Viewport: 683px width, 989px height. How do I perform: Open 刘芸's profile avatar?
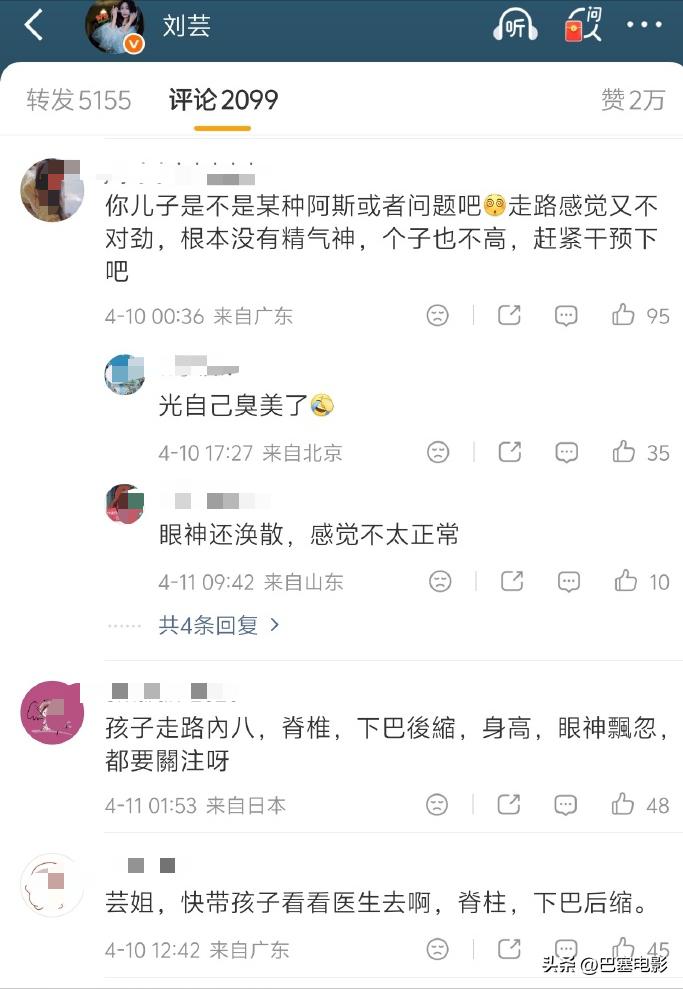(114, 27)
